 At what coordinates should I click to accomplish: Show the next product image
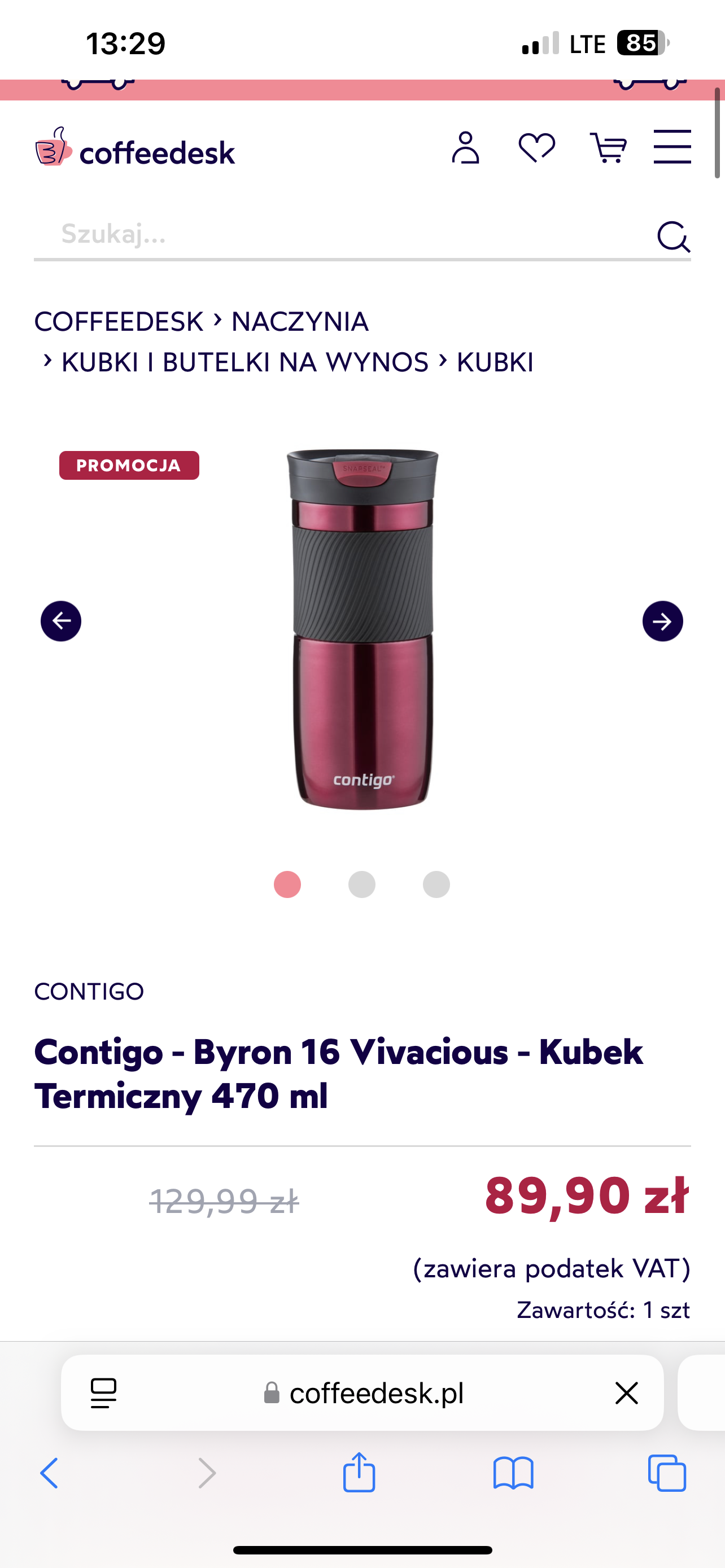coord(662,621)
